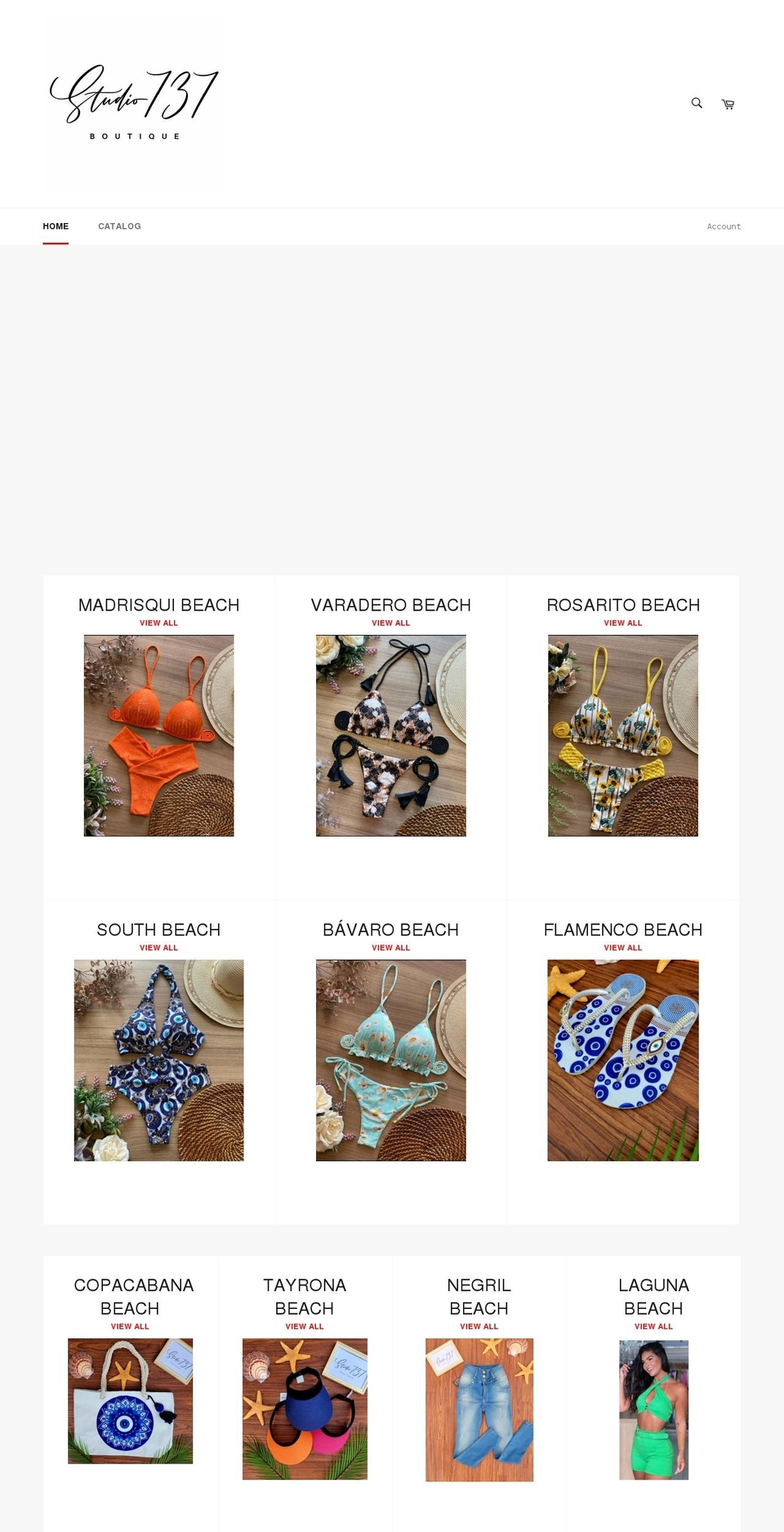Image resolution: width=784 pixels, height=1532 pixels.
Task: Click VIEW ALL under Copacabana Beach
Action: click(x=129, y=1326)
